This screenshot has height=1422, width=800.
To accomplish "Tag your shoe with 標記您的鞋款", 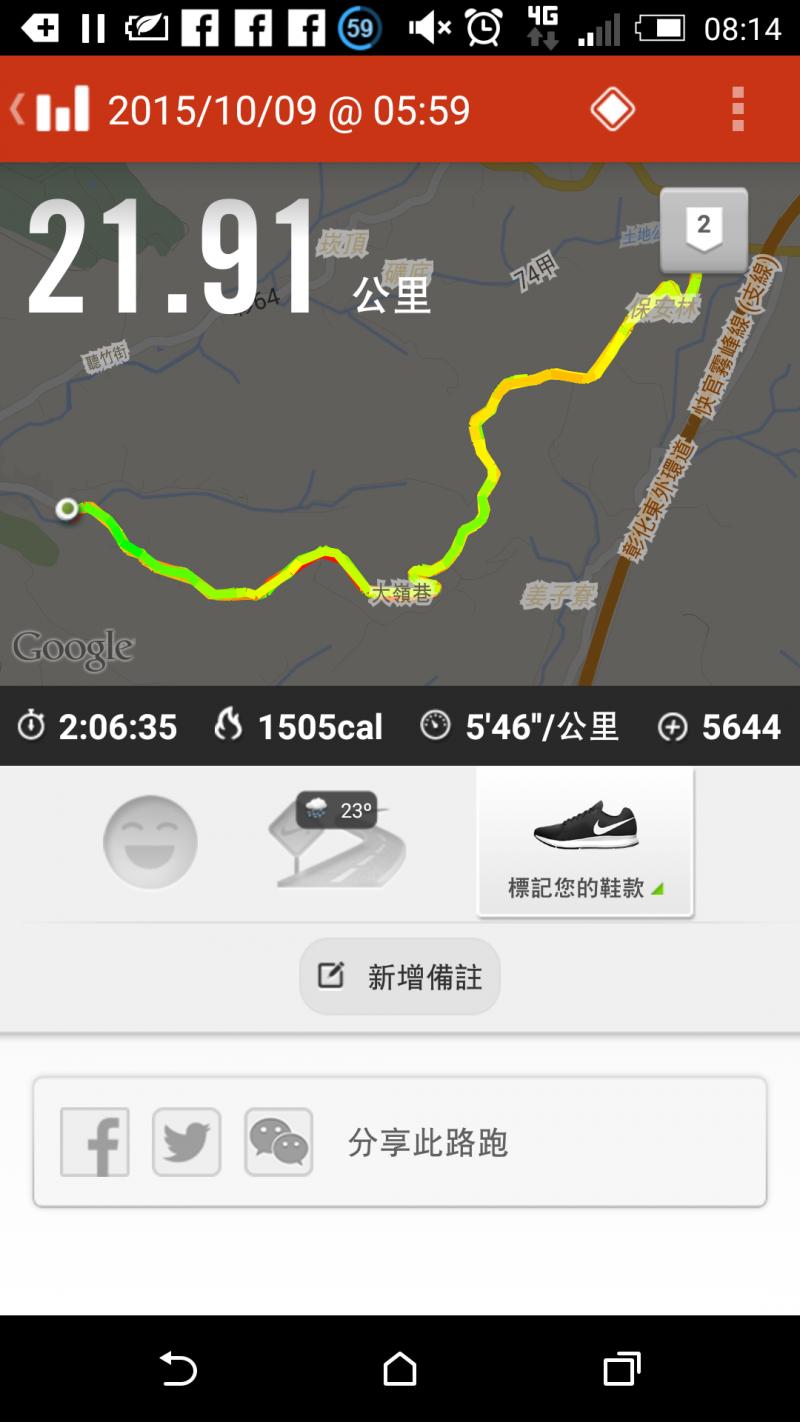I will coord(585,843).
